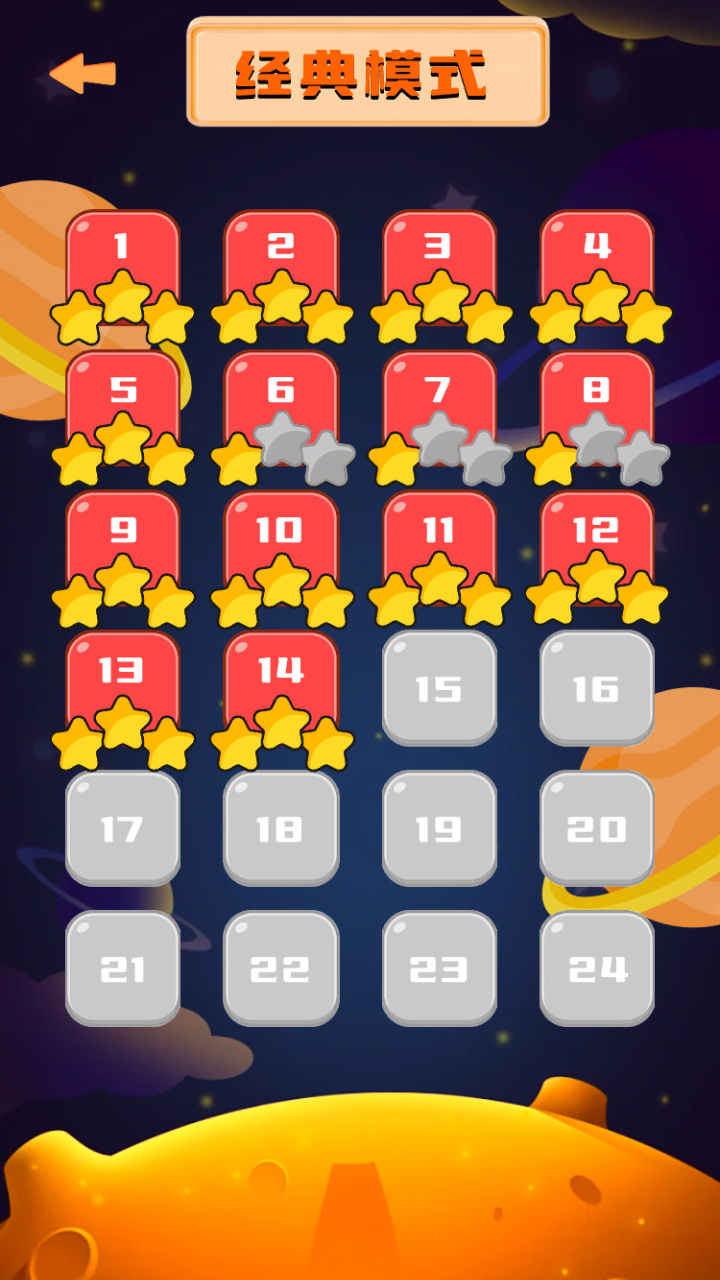Launch level 10
The width and height of the screenshot is (720, 1280).
click(x=281, y=537)
